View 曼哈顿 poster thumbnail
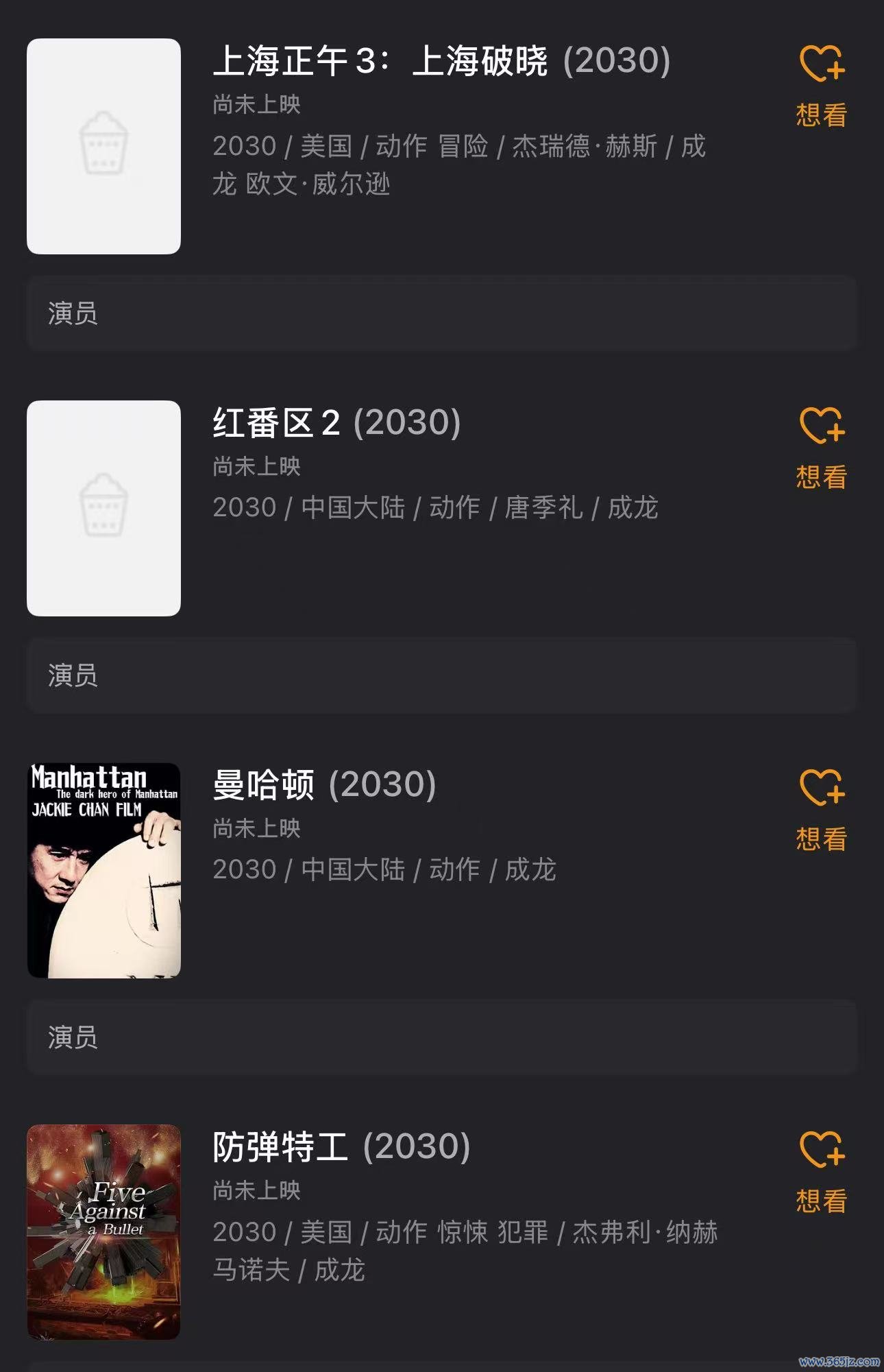The height and width of the screenshot is (1372, 884). [x=103, y=870]
